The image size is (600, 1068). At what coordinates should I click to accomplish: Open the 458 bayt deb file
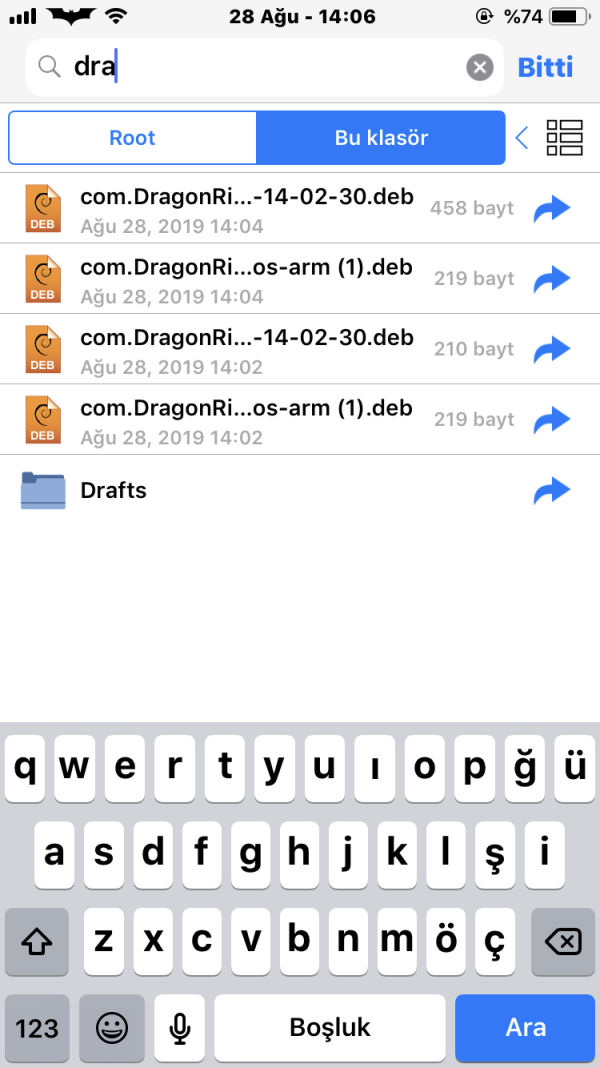coord(246,208)
